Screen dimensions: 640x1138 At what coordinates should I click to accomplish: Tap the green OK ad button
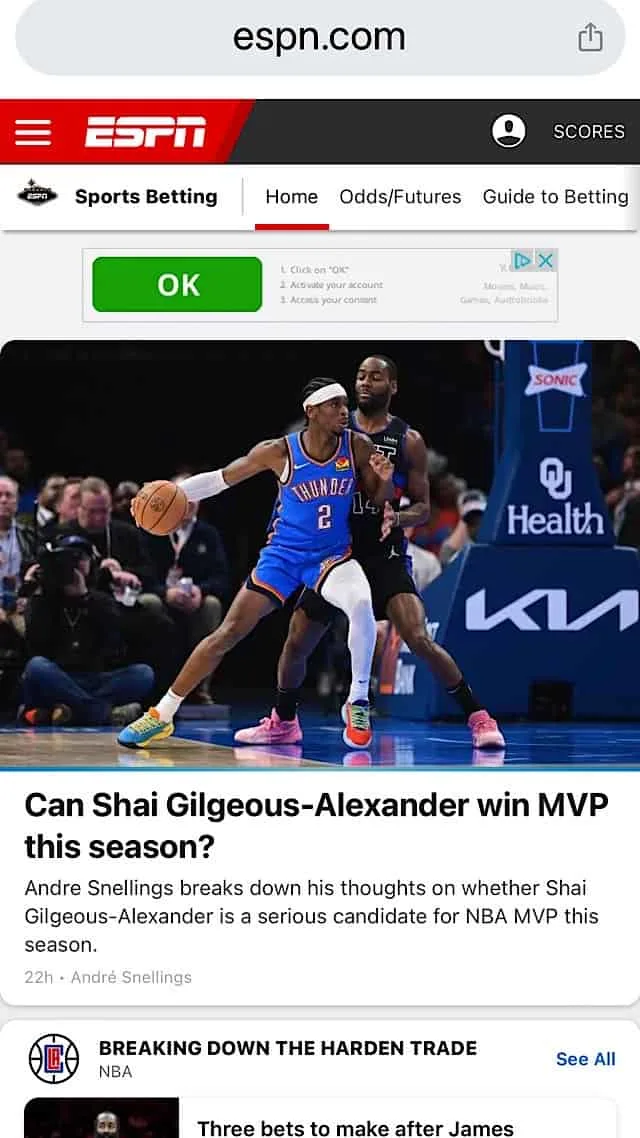pos(177,285)
